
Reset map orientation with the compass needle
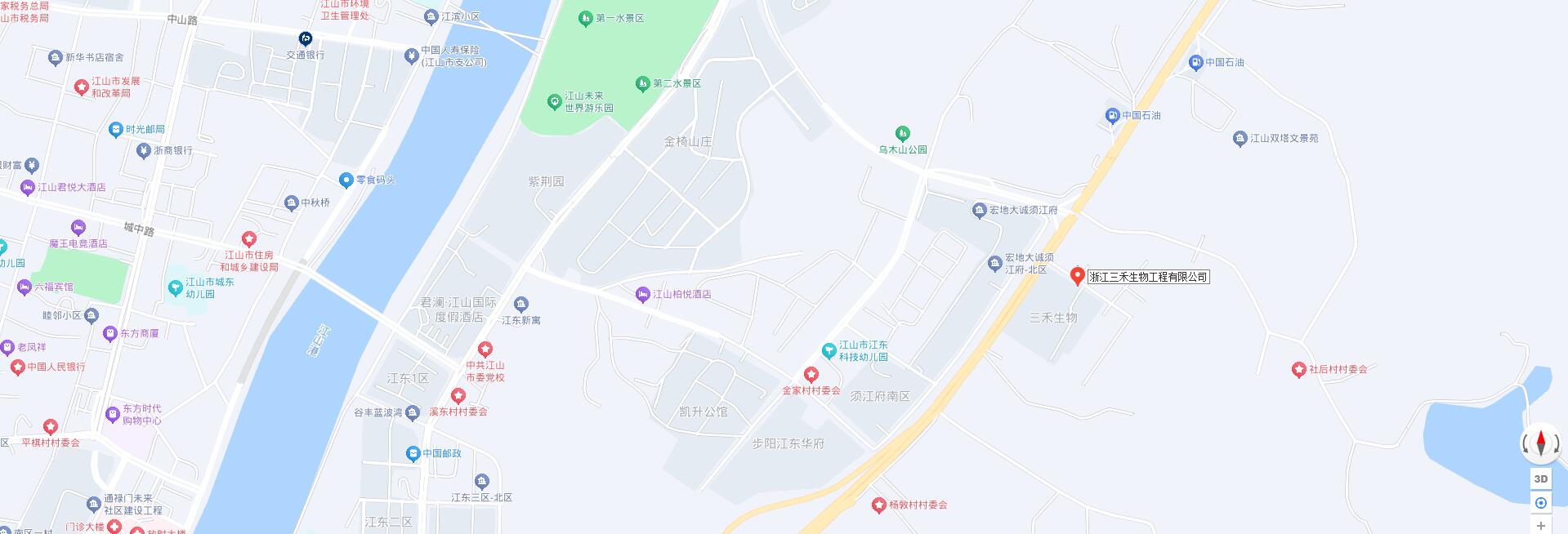(1541, 443)
